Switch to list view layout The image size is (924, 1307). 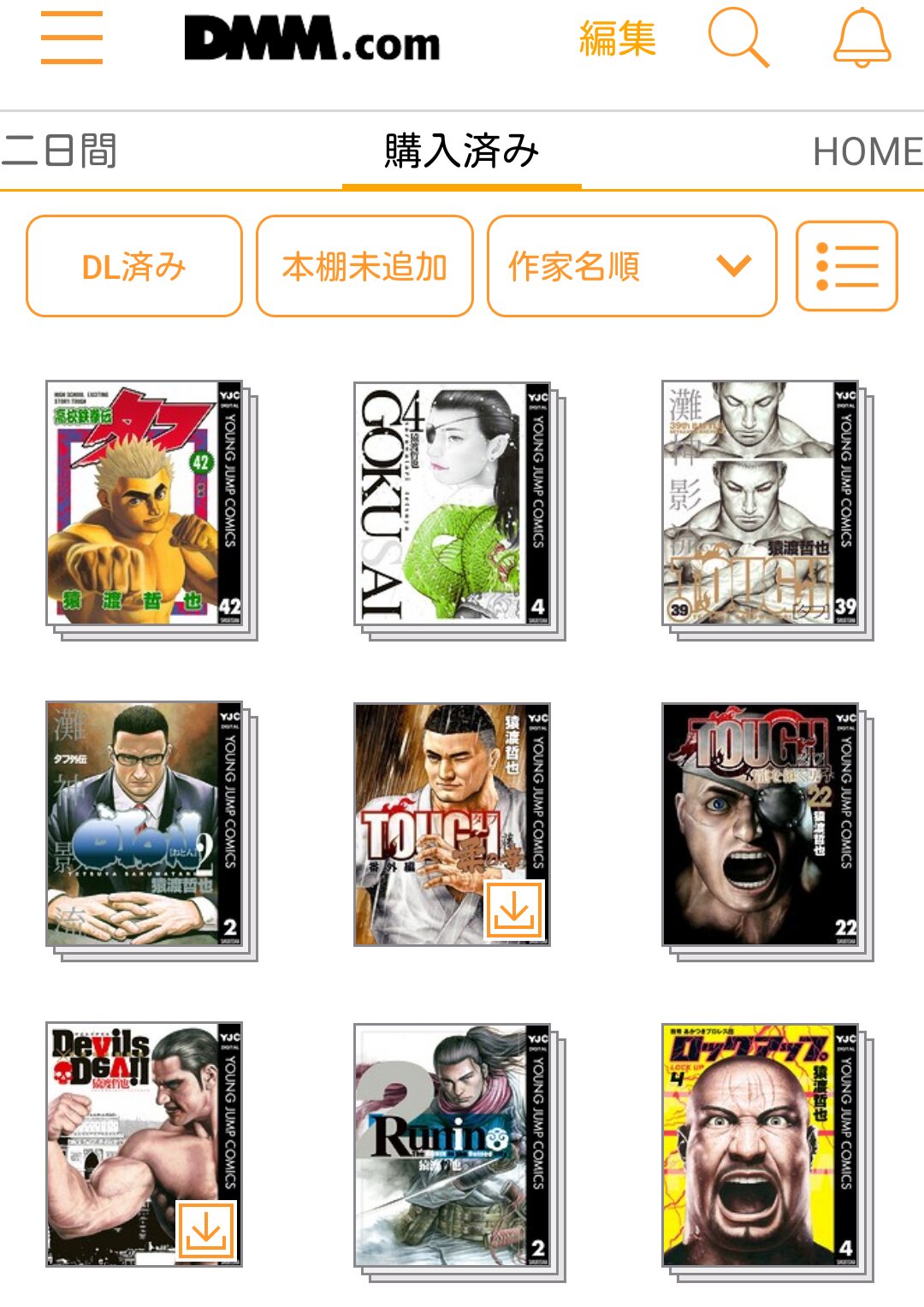click(846, 266)
